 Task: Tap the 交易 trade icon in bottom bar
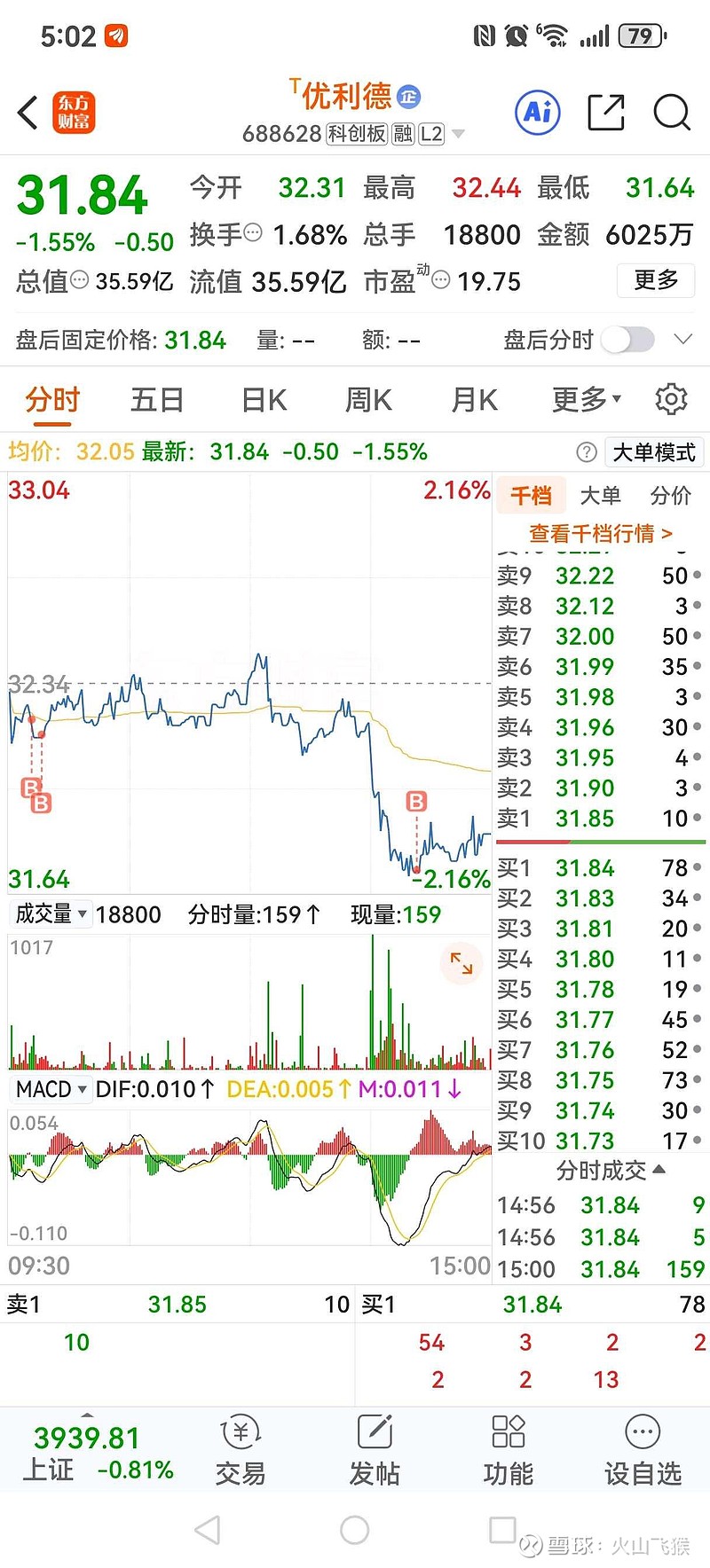click(x=240, y=1449)
